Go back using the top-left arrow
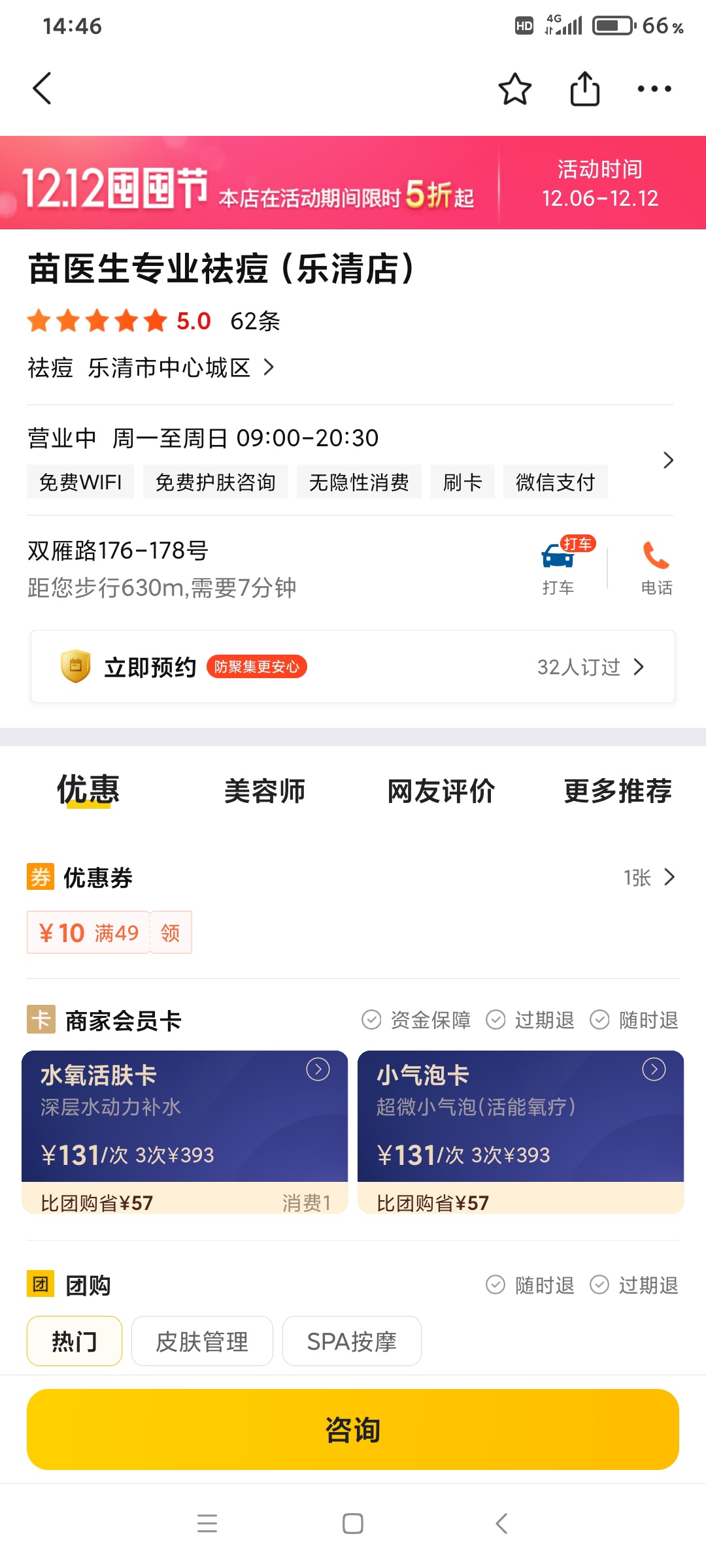Image resolution: width=706 pixels, height=1568 pixels. click(42, 88)
